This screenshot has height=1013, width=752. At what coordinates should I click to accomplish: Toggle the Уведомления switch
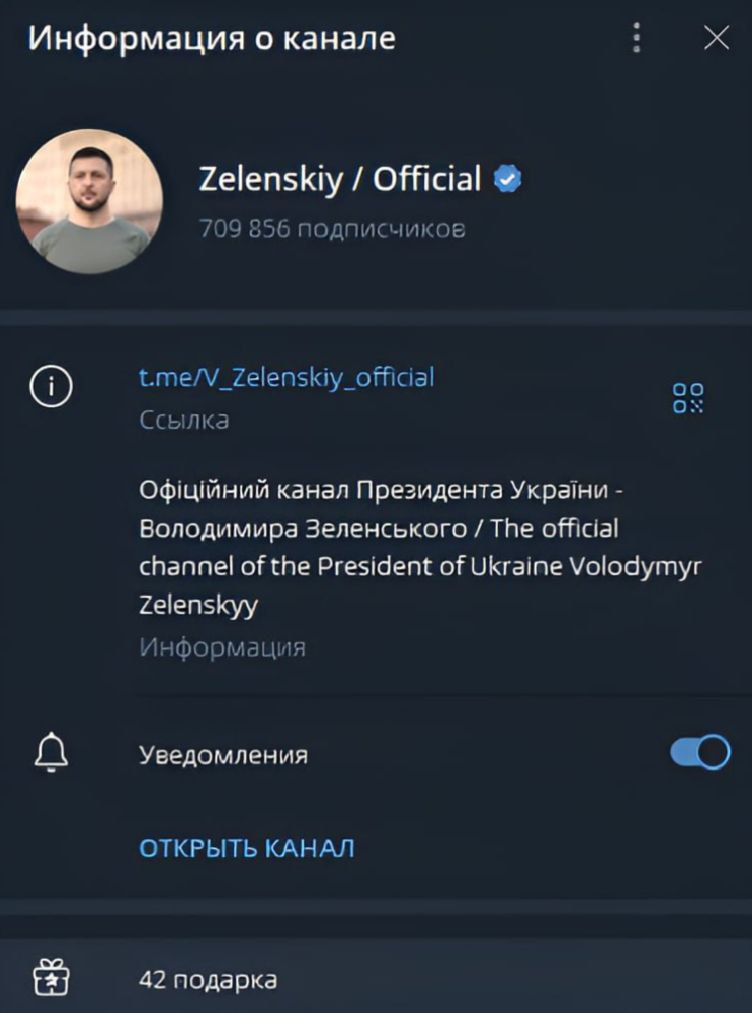pyautogui.click(x=700, y=753)
